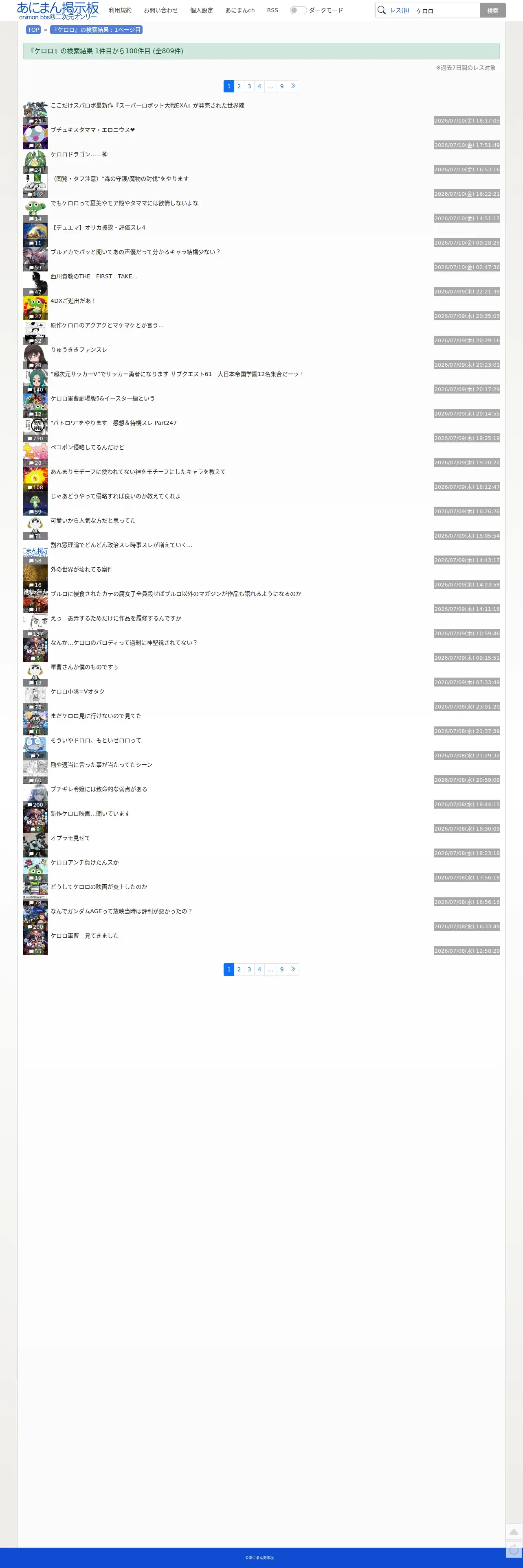Open the 利用規約 link
The width and height of the screenshot is (523, 1568).
pyautogui.click(x=120, y=10)
